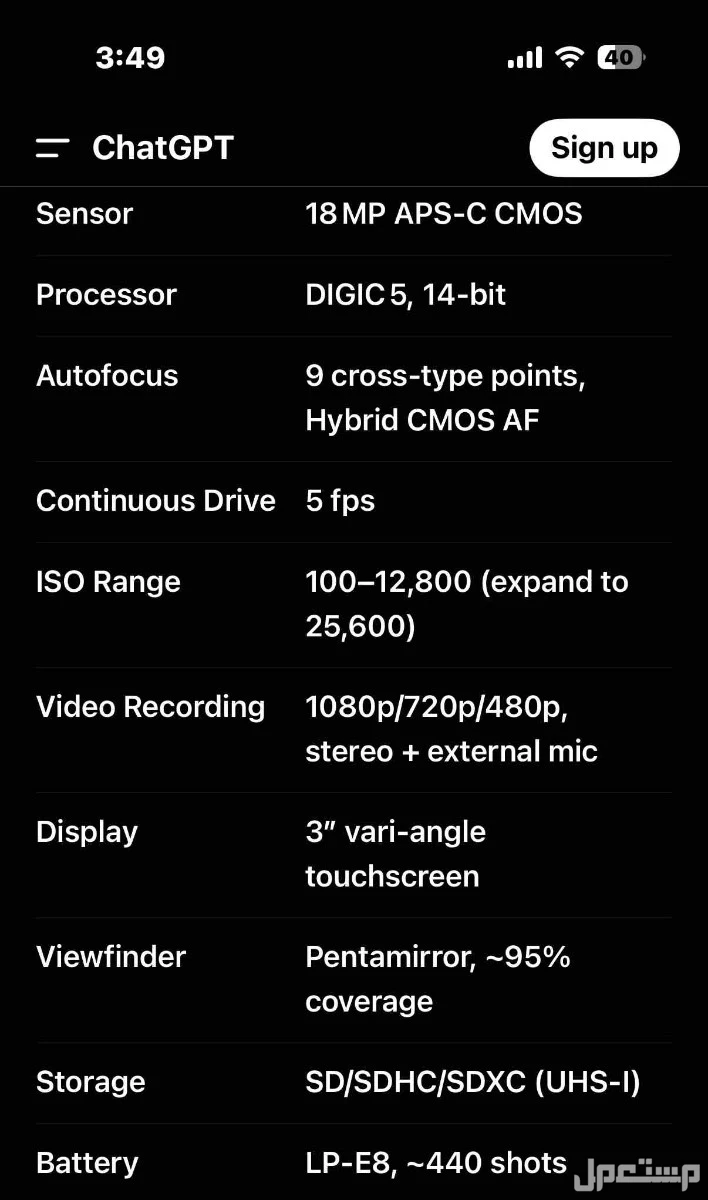Tap the Sign up button
The height and width of the screenshot is (1200, 708).
[604, 148]
